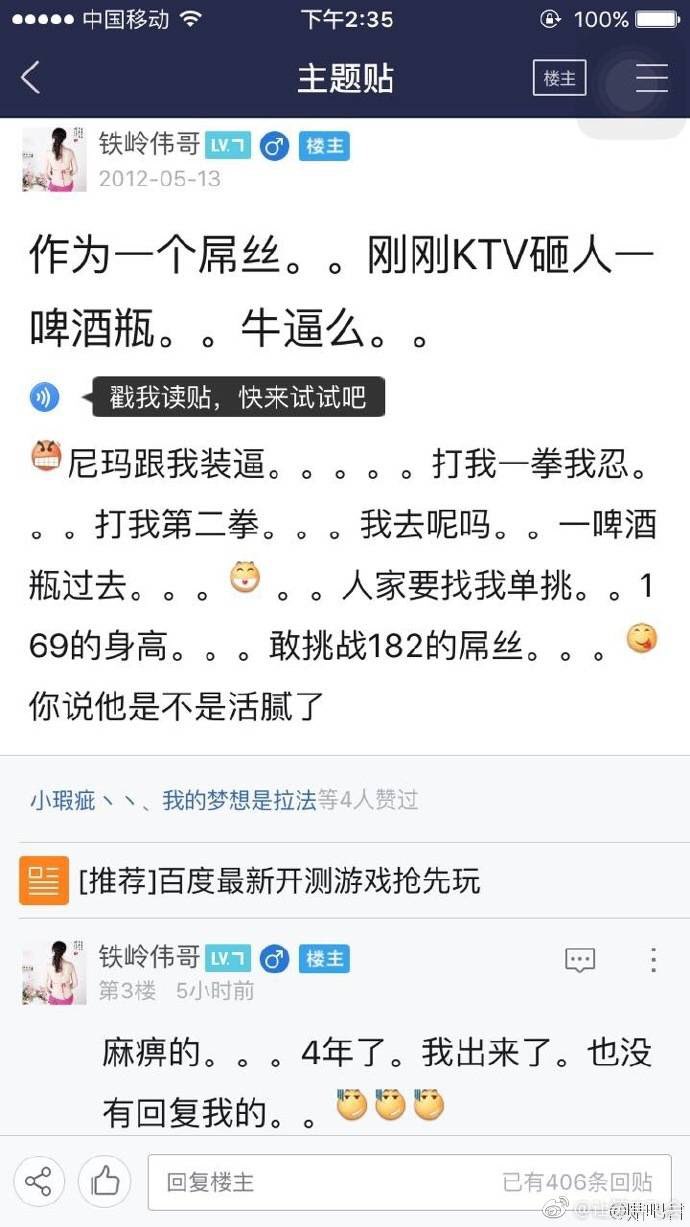Open more options on the 第3楼 post

point(653,960)
